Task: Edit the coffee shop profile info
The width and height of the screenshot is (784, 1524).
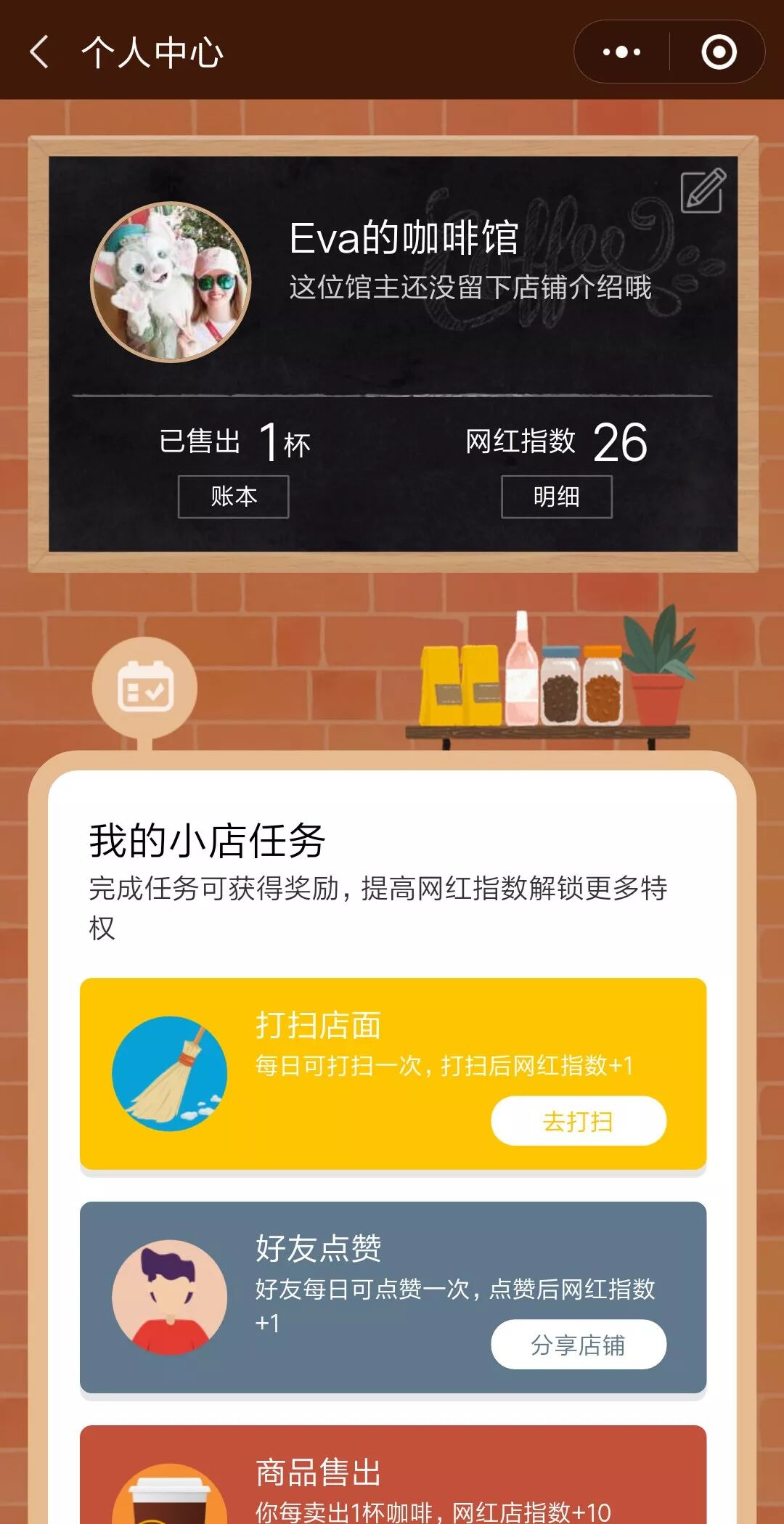Action: click(x=703, y=191)
